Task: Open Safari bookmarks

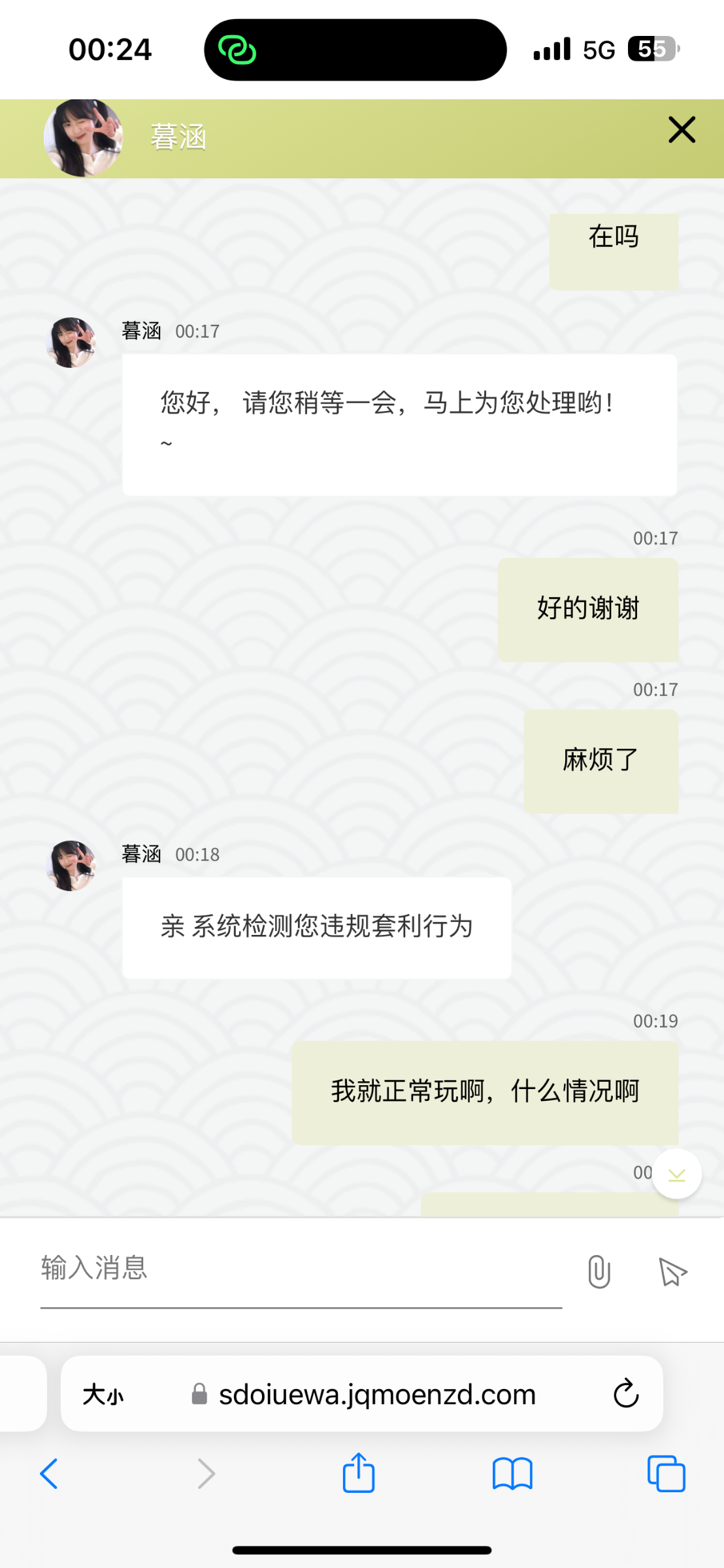Action: coord(512,1474)
